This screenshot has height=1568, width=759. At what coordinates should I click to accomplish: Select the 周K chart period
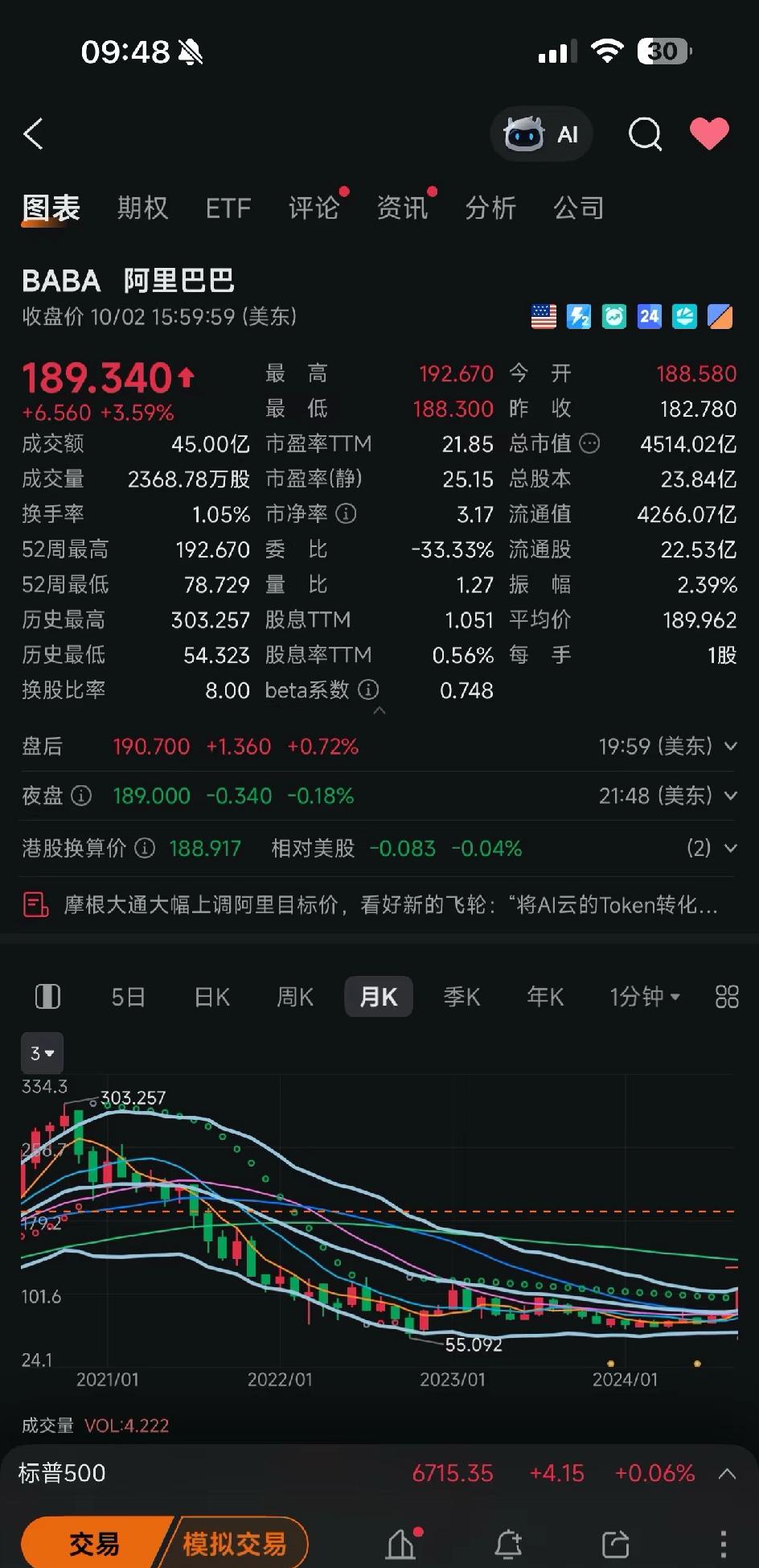pos(295,998)
